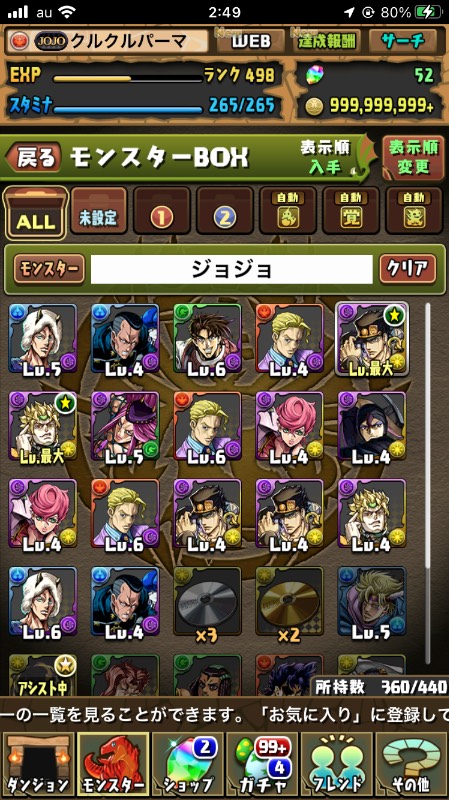Switch to the 未設定 tab
Screen dimensions: 449x800
tap(98, 211)
